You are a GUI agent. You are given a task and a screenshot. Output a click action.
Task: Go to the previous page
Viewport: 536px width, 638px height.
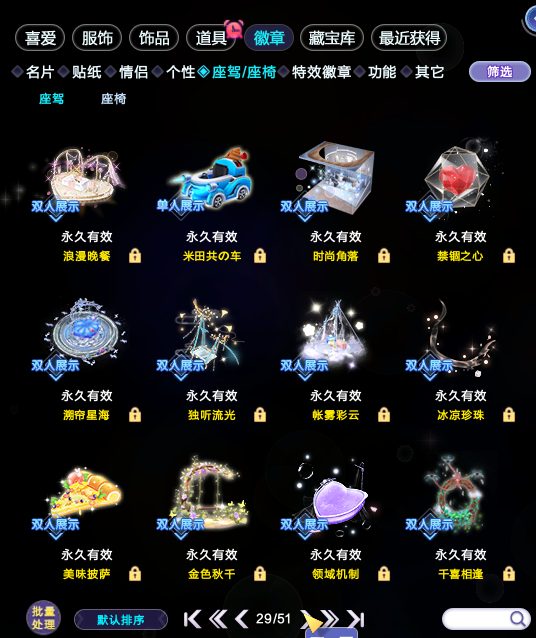pos(243,619)
